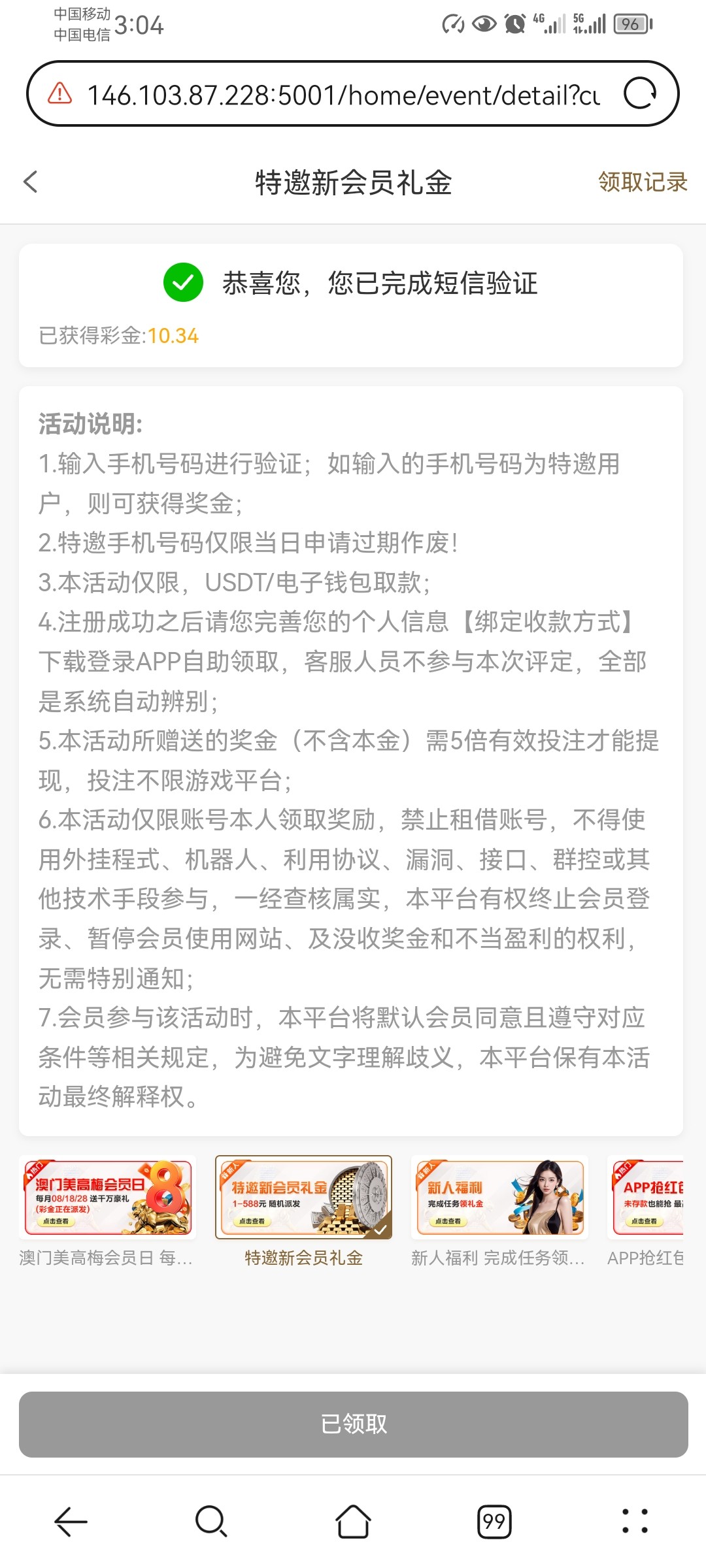
Task: Go back using the header arrow
Action: pos(31,182)
